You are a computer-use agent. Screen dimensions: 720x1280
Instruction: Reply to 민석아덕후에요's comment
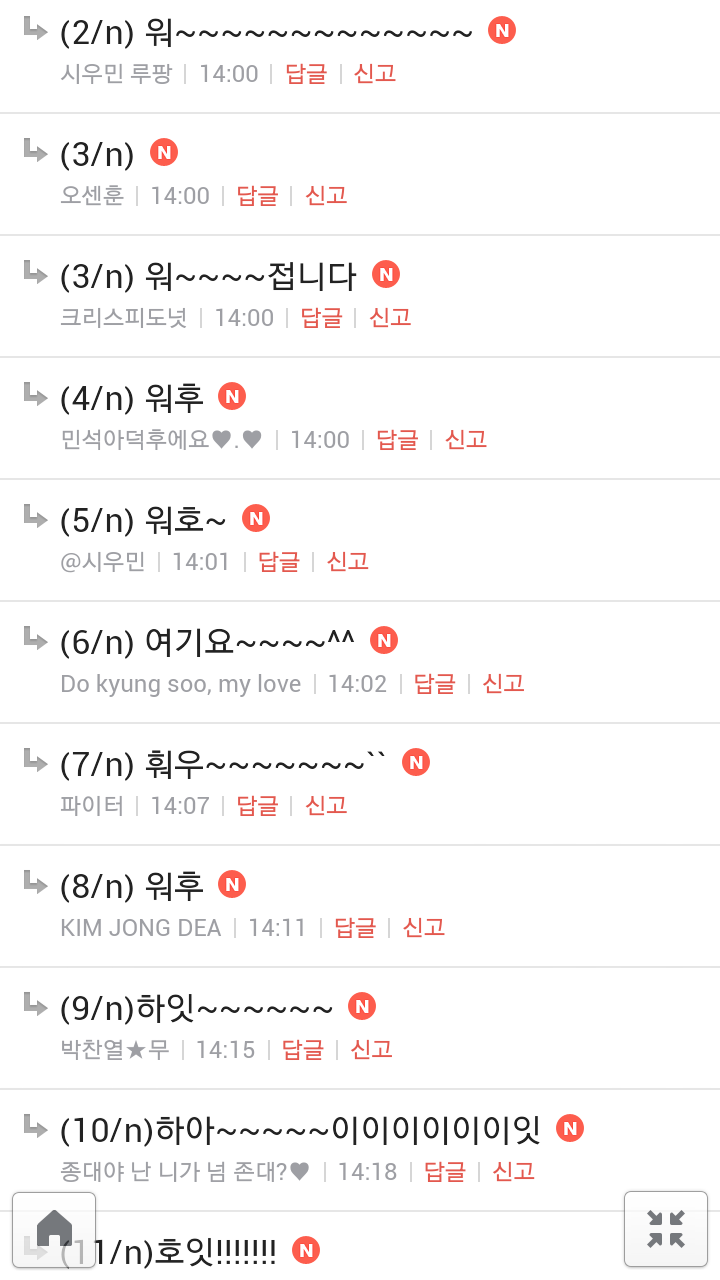coord(397,440)
